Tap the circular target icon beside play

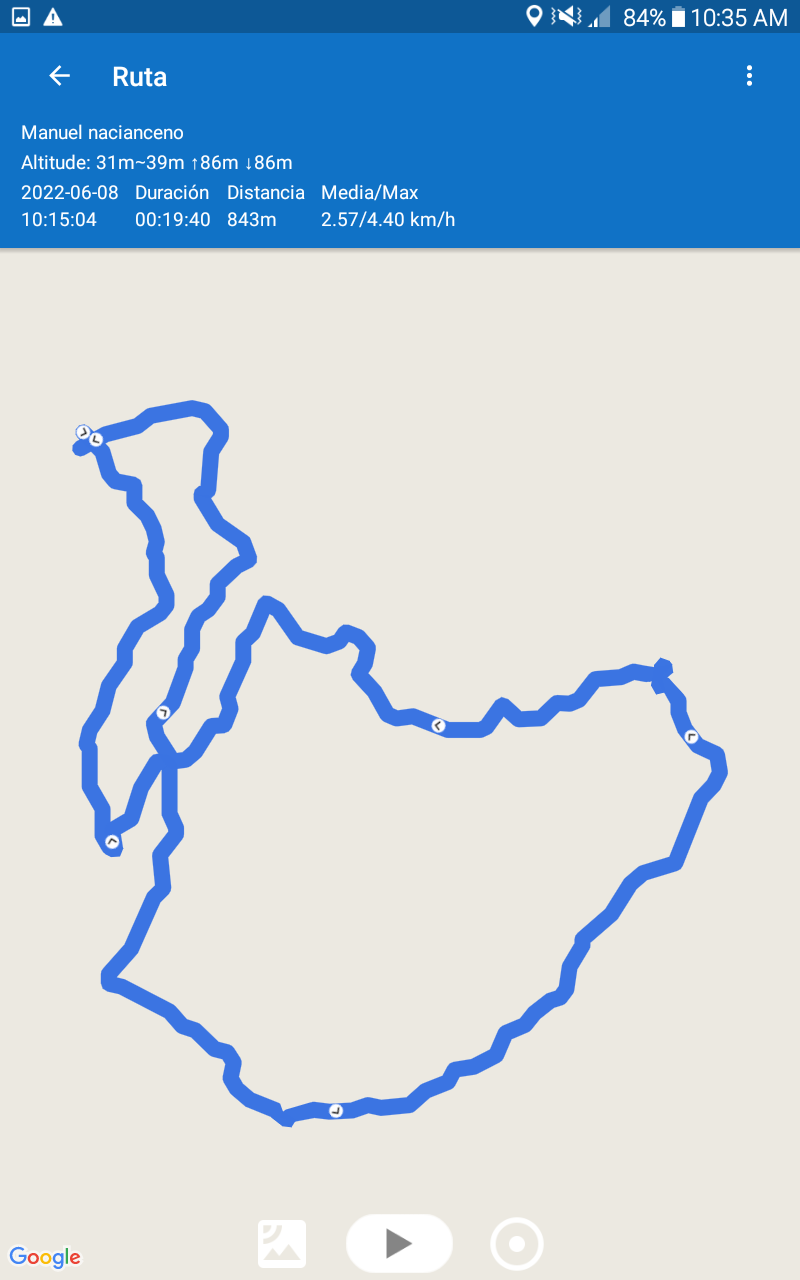517,1244
